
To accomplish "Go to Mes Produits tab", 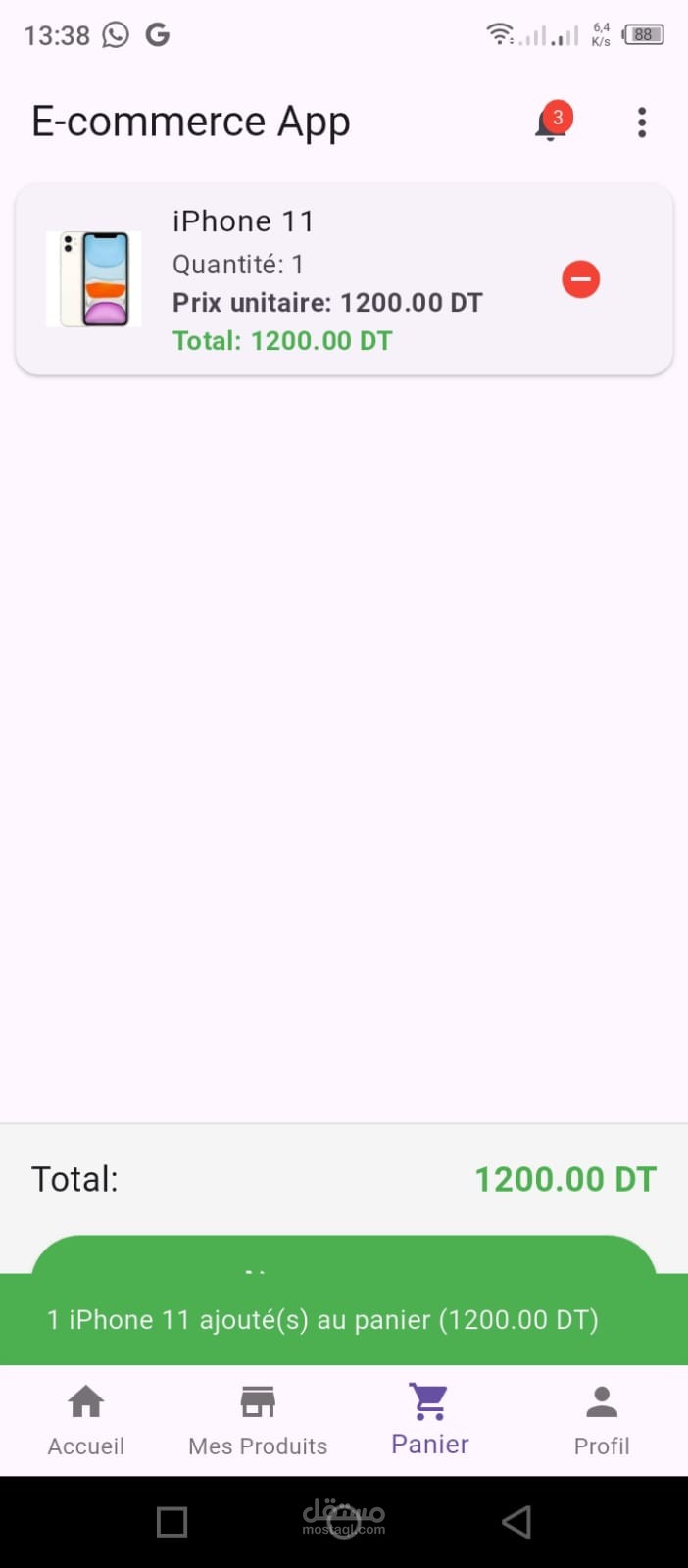I will (x=258, y=1420).
